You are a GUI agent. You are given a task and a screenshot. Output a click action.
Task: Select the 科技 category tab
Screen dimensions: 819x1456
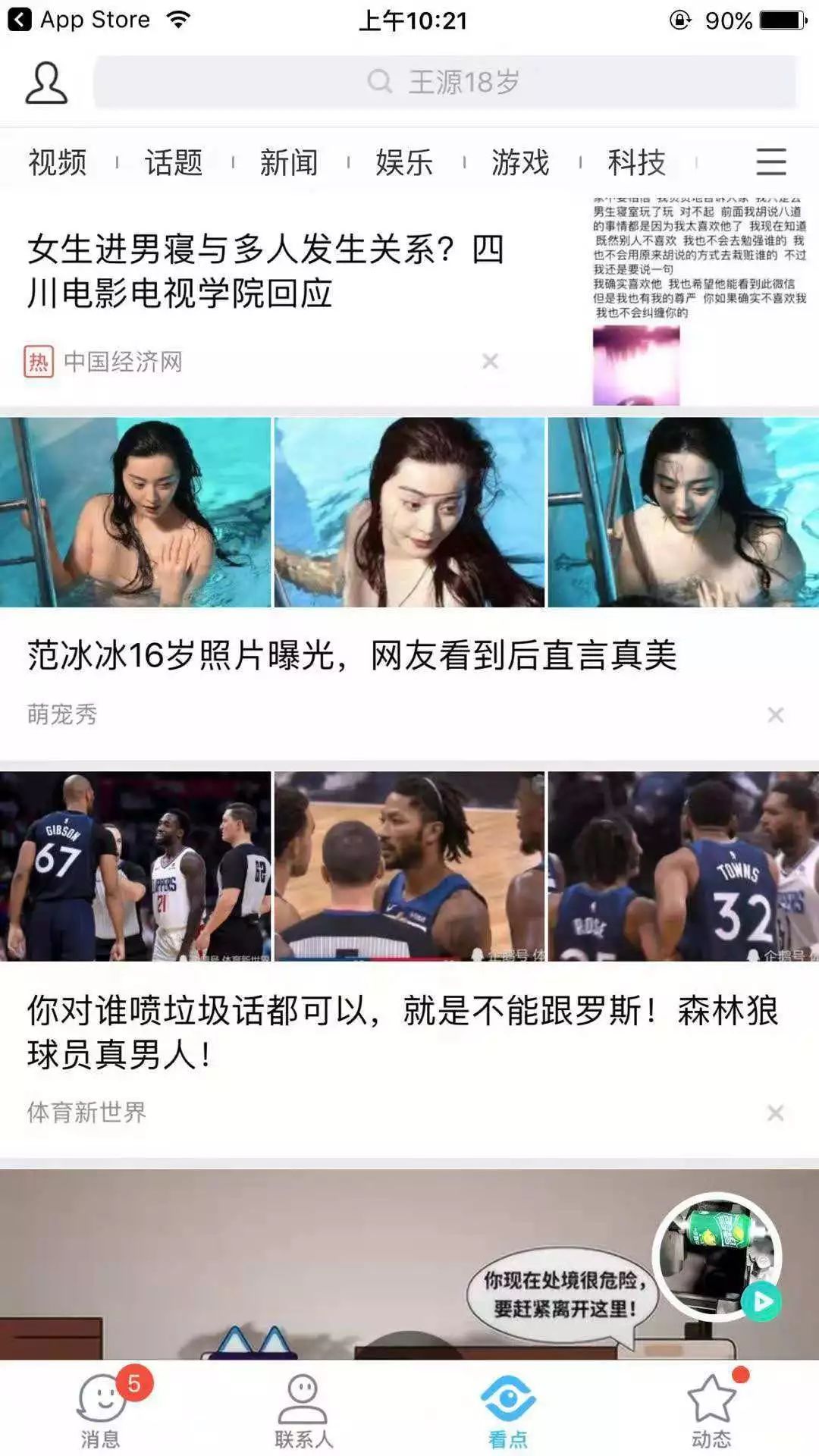[x=636, y=162]
